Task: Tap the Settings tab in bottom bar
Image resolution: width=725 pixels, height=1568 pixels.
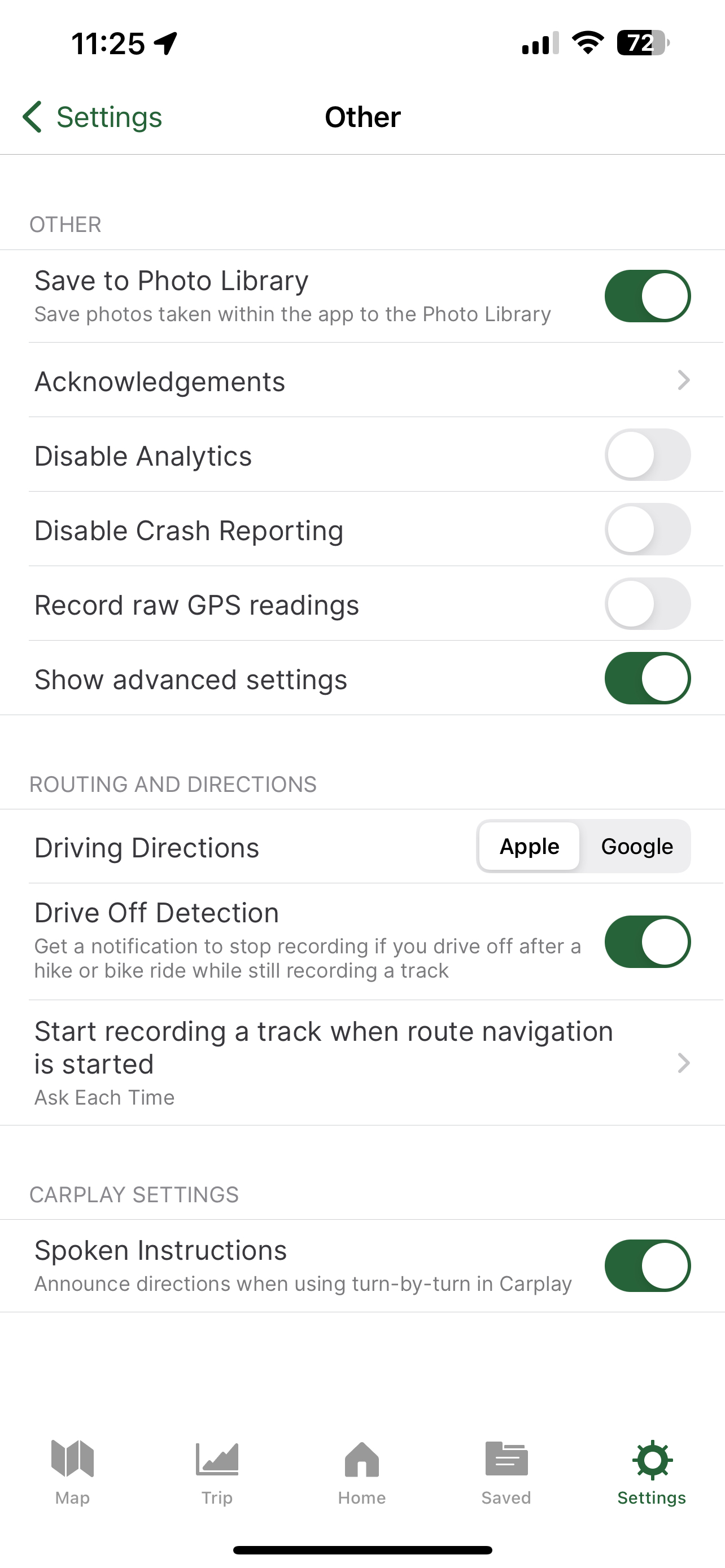Action: (x=652, y=1472)
